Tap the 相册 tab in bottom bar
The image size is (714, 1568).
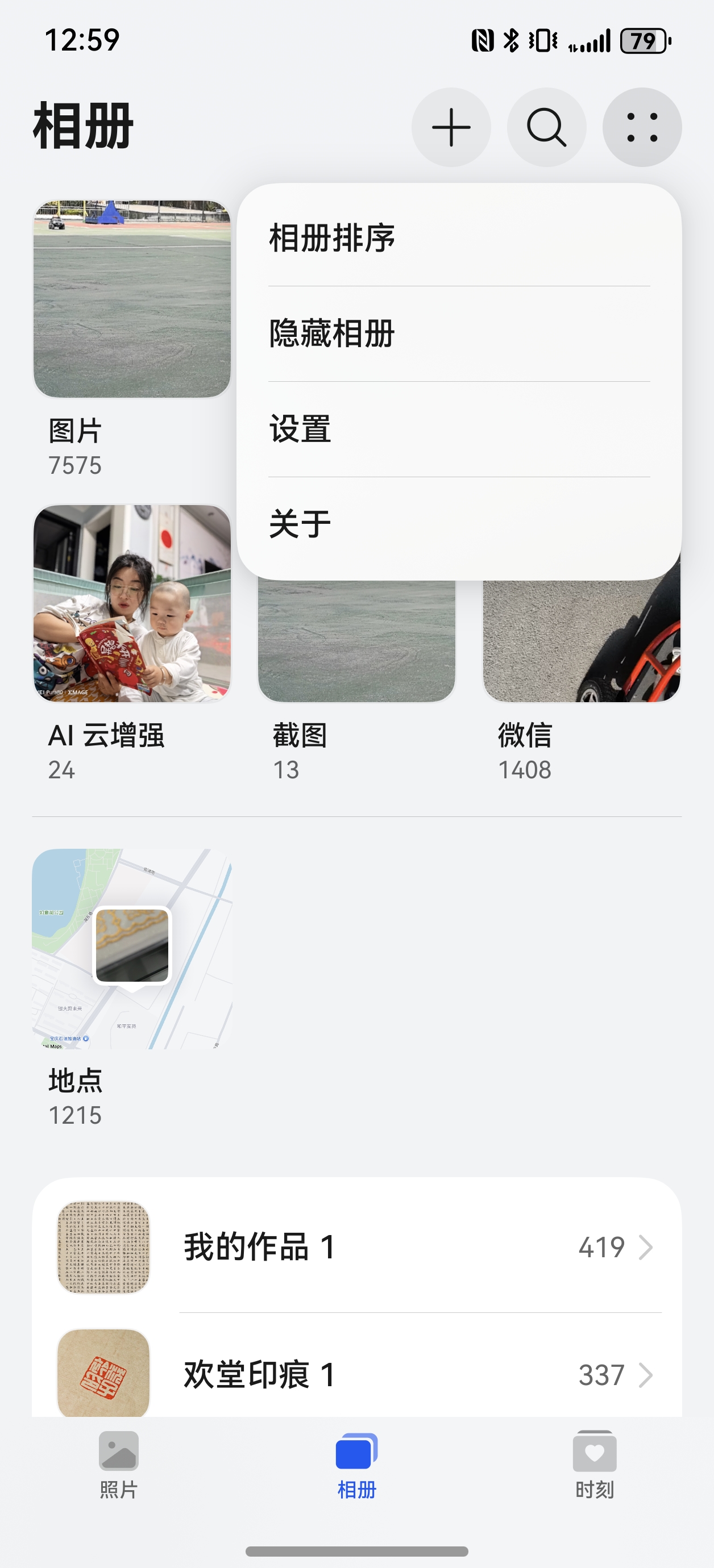click(x=356, y=1465)
